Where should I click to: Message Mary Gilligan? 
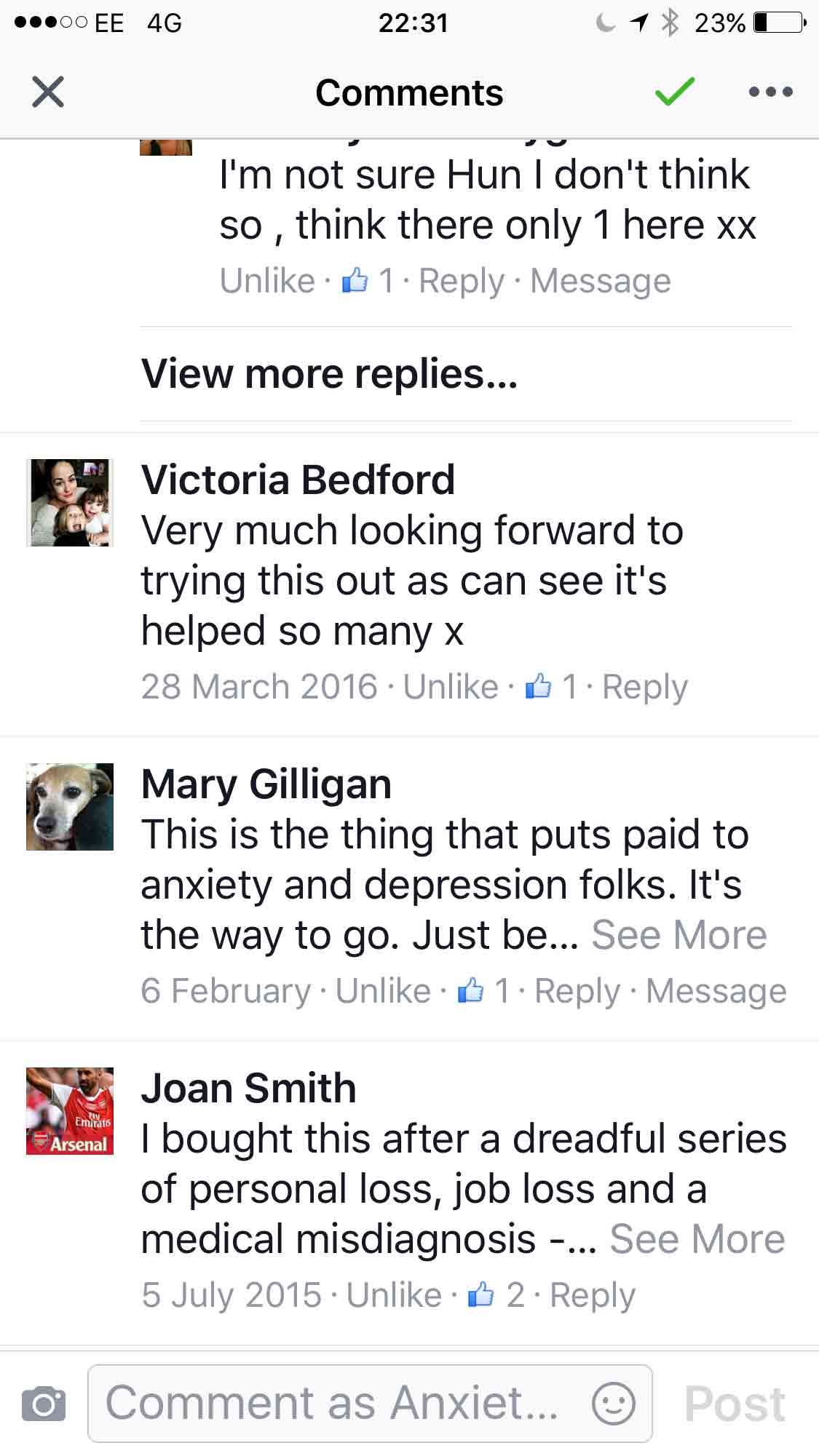(x=716, y=991)
